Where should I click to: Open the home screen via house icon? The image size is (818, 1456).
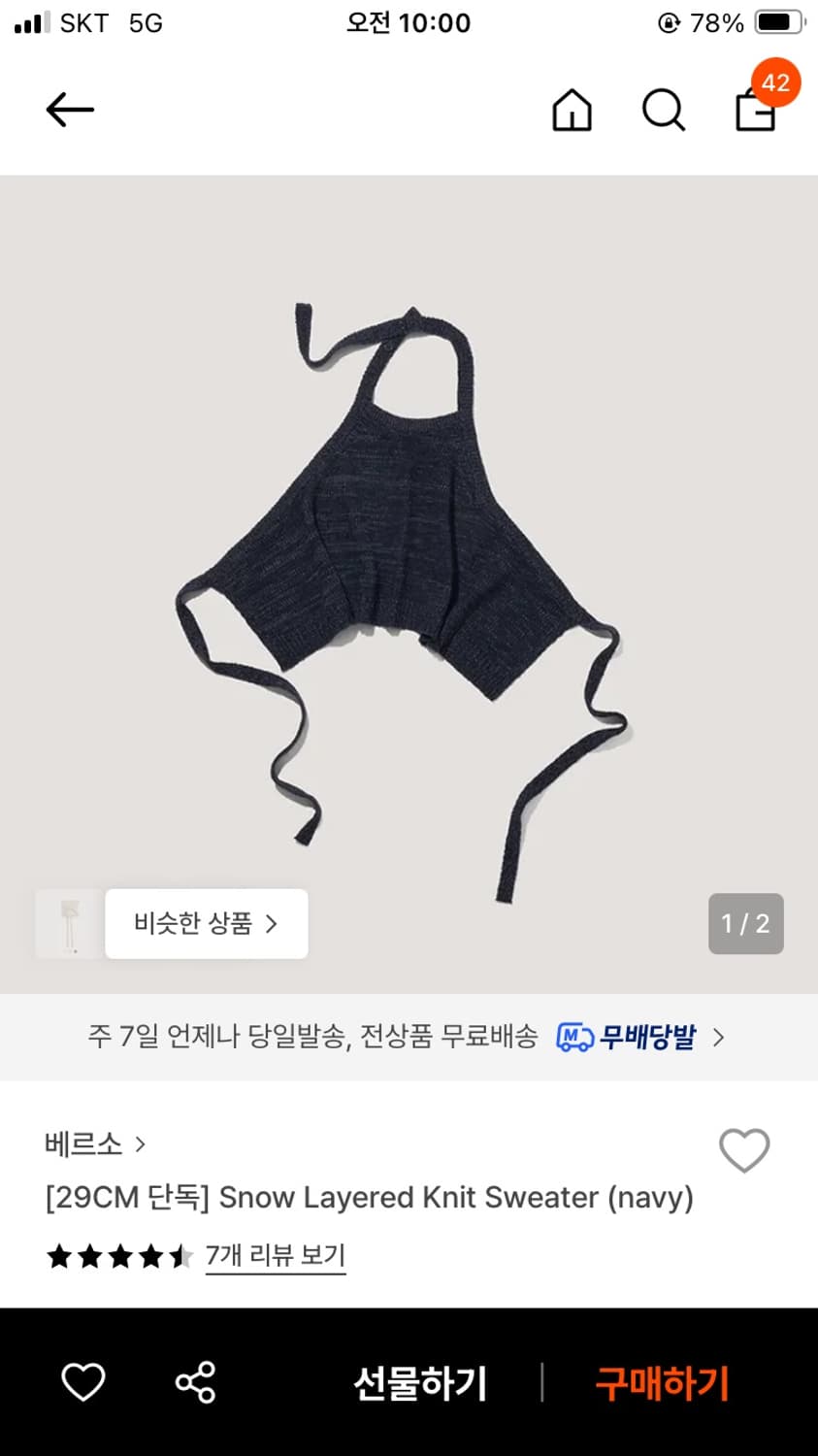572,110
